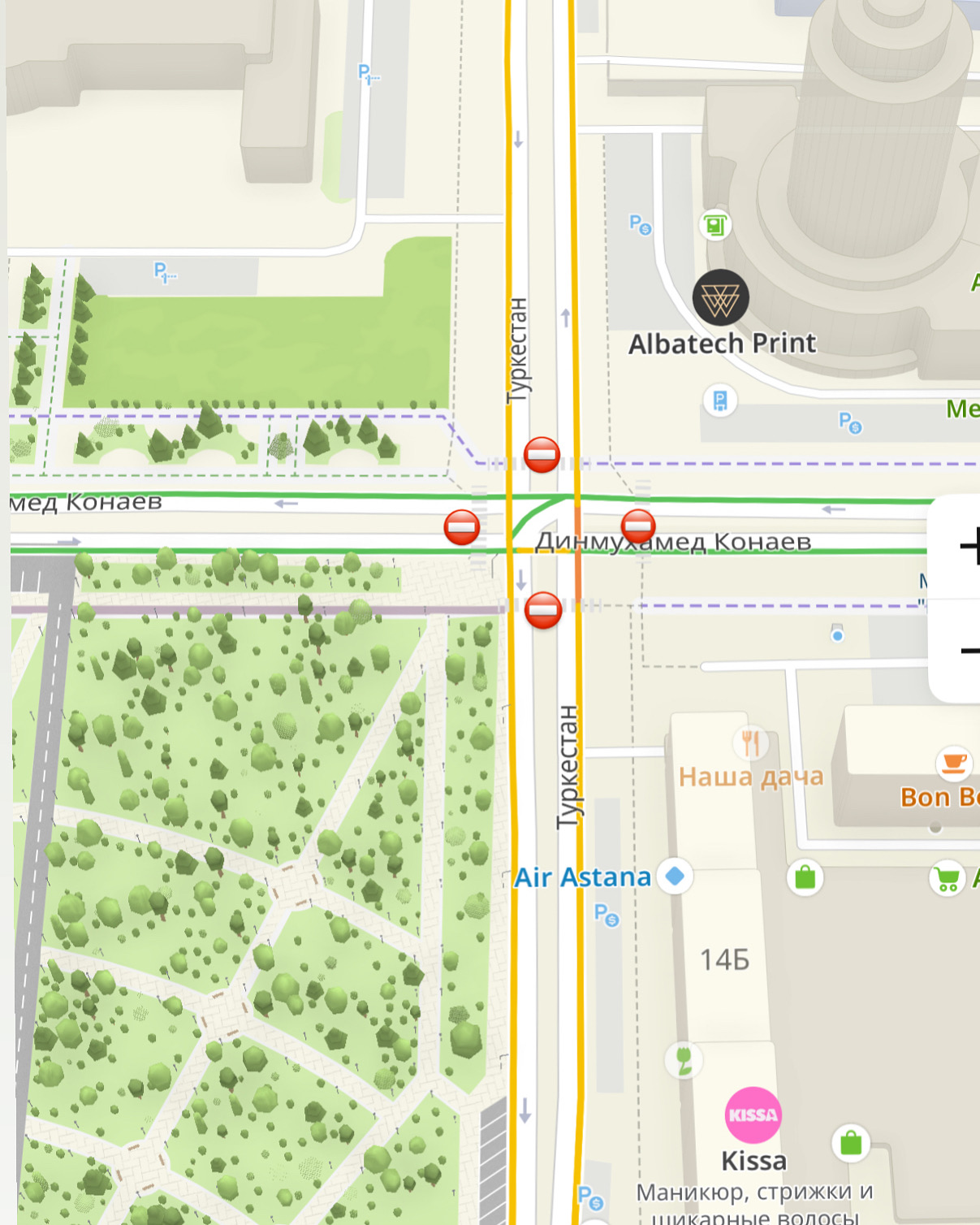Image resolution: width=980 pixels, height=1225 pixels.
Task: Open the Наша дача restaurant marker
Action: click(751, 742)
